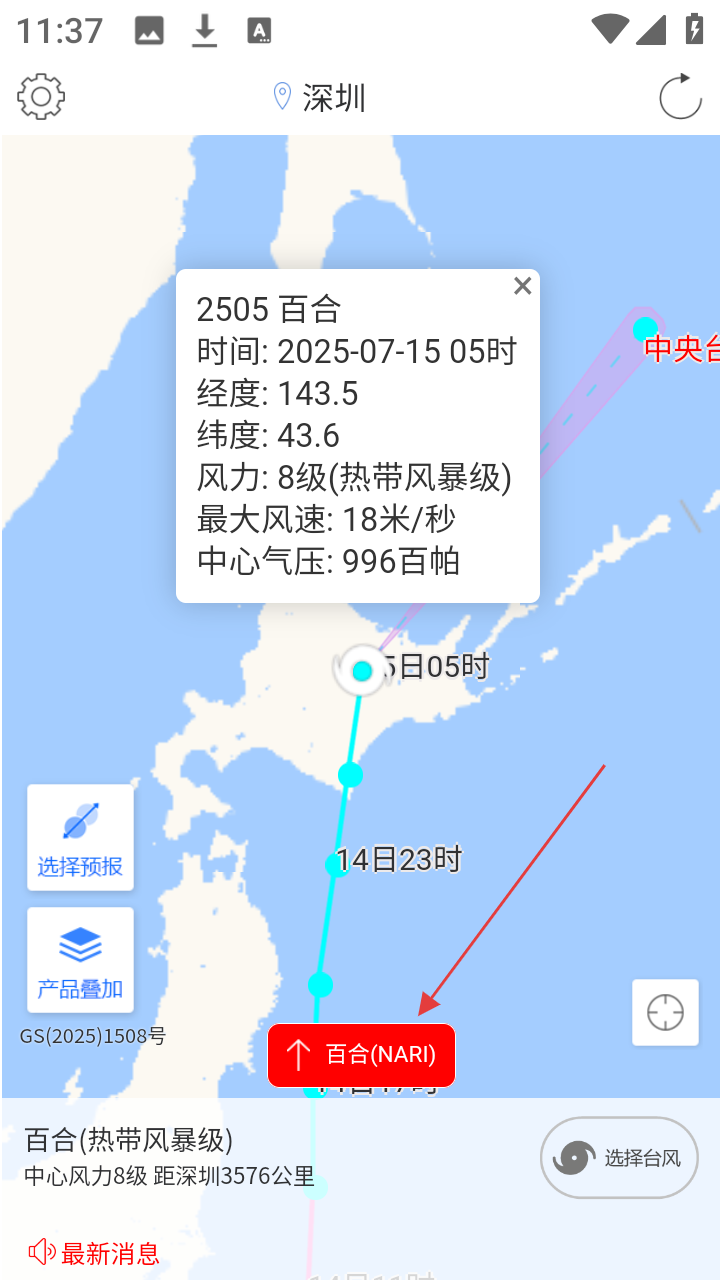Tap the 百合(NARI) red label
The image size is (720, 1280).
[361, 1055]
